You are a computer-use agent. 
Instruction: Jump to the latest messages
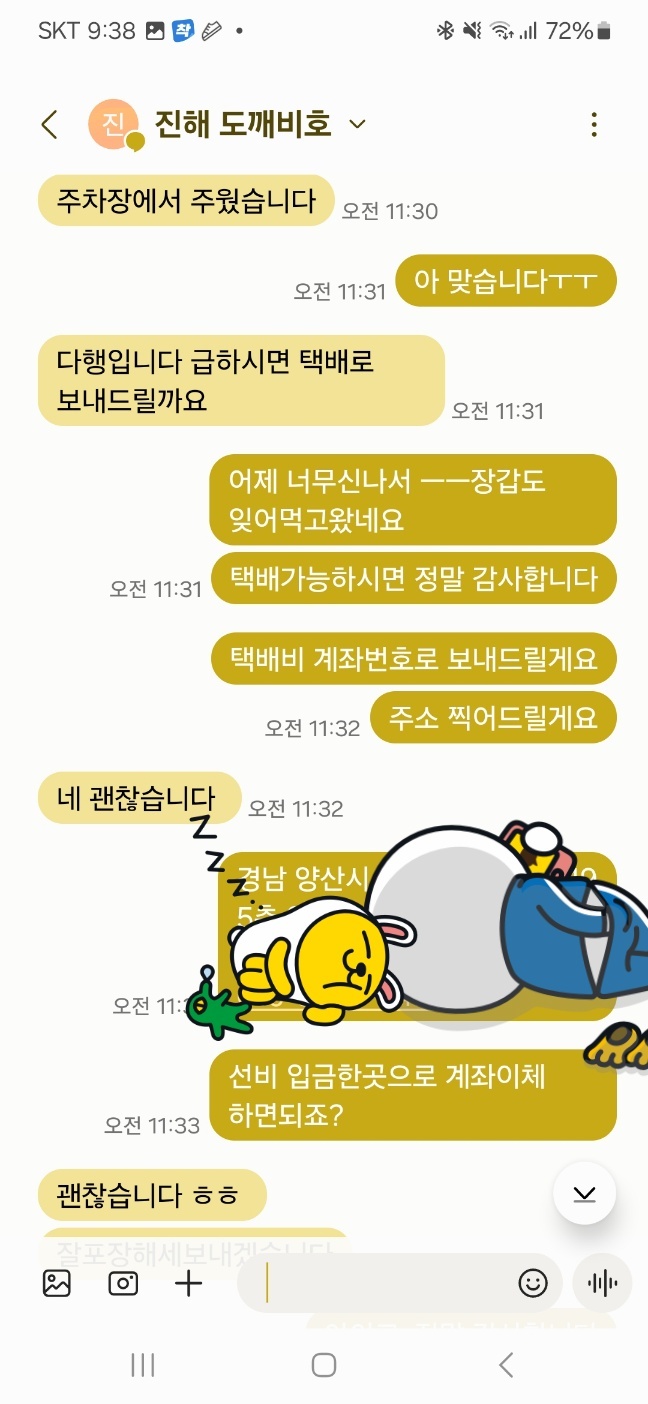point(584,1193)
